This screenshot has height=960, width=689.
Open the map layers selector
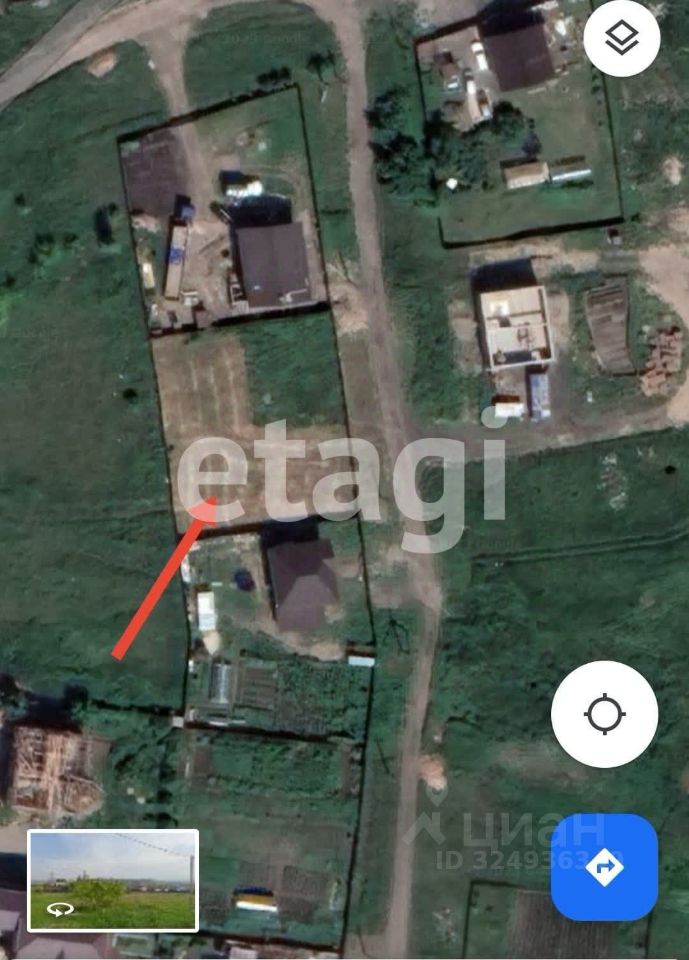[622, 40]
